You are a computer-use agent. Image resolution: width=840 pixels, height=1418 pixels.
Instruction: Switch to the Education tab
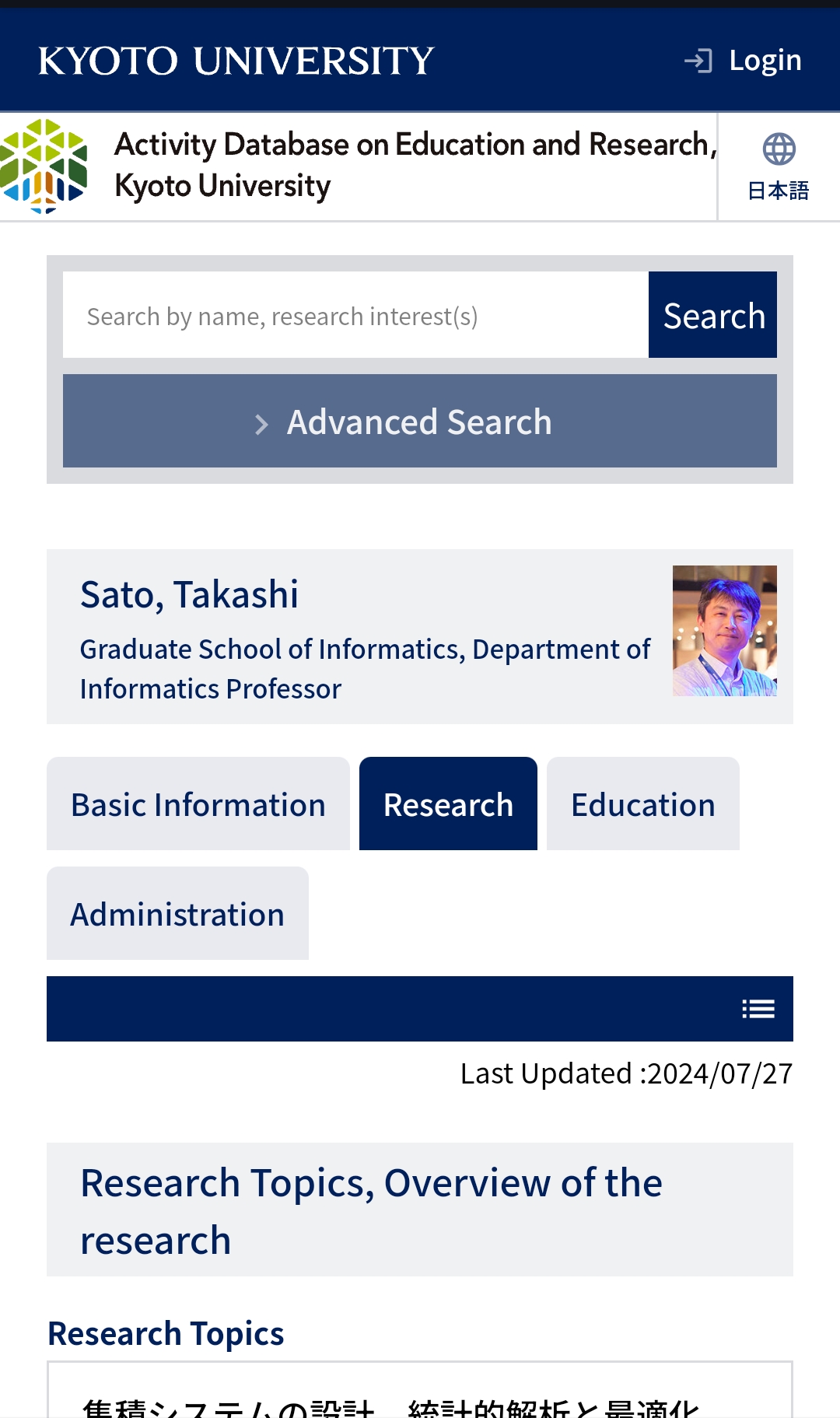coord(642,804)
